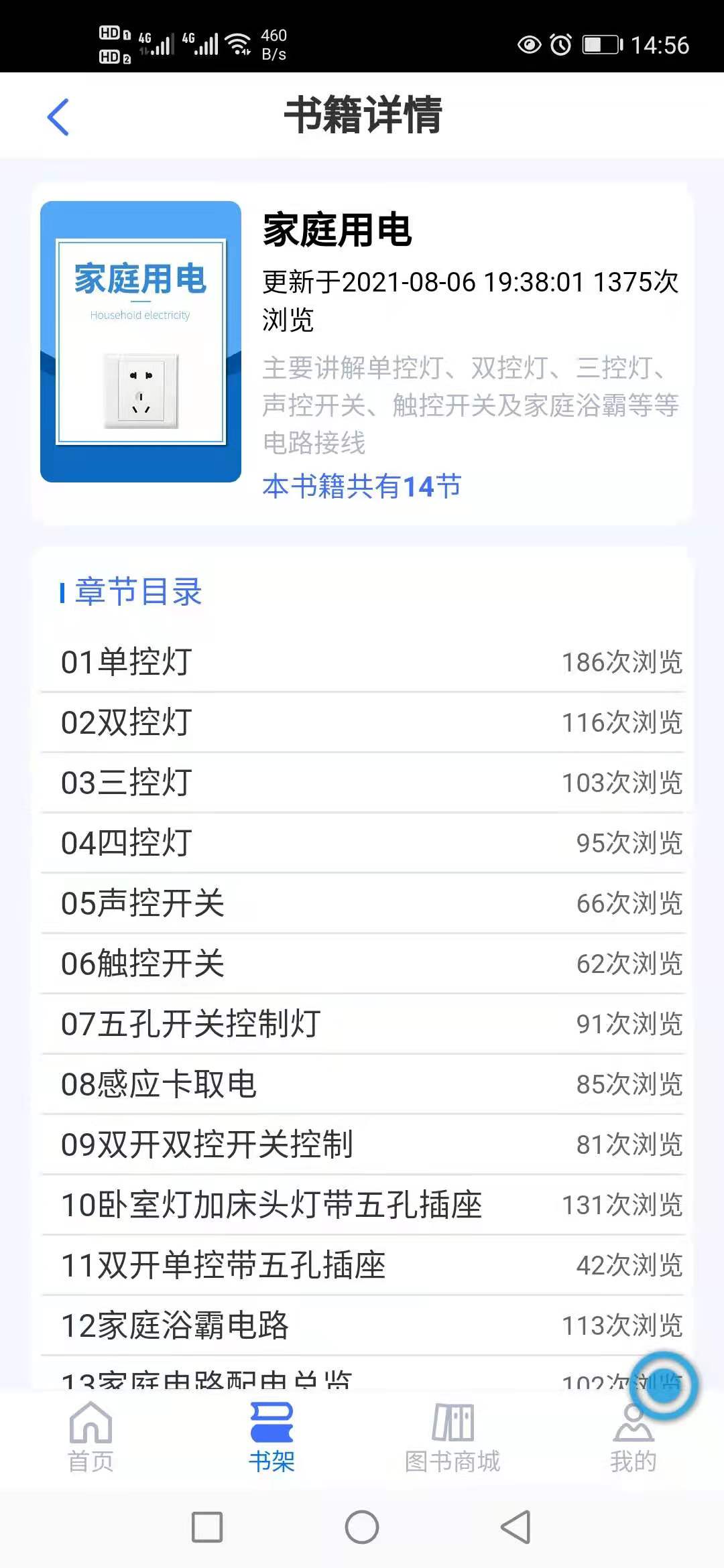
Task: Open chapter 10卧室灯加床头灯带五孔插座
Action: click(362, 1205)
